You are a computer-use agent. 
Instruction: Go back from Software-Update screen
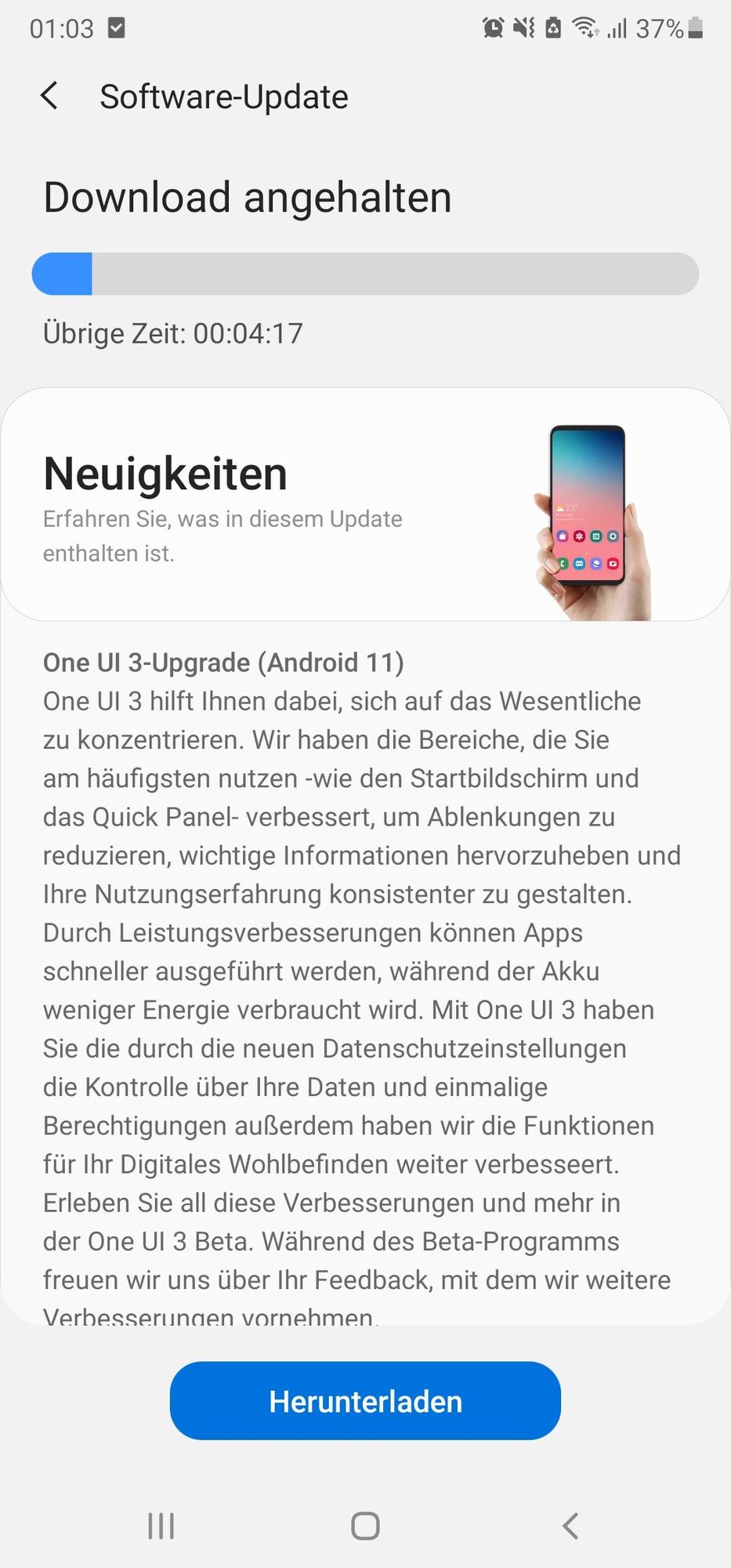[49, 96]
